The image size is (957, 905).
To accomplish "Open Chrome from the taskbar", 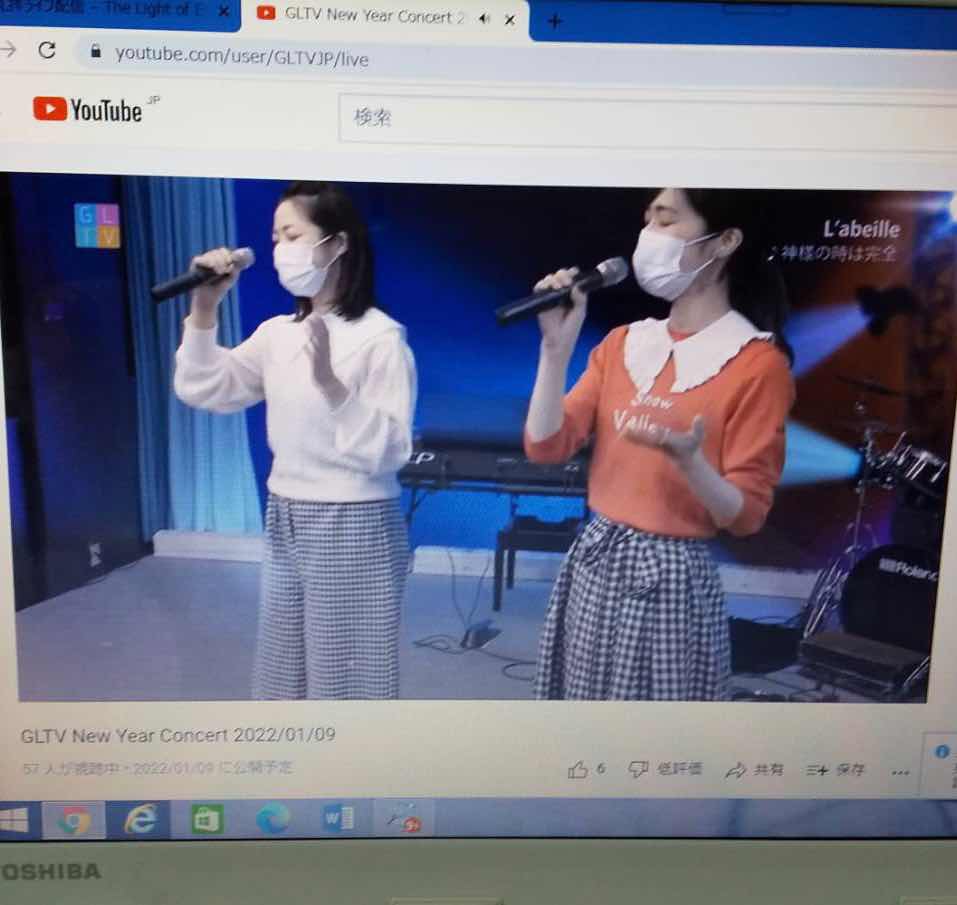I will click(73, 820).
